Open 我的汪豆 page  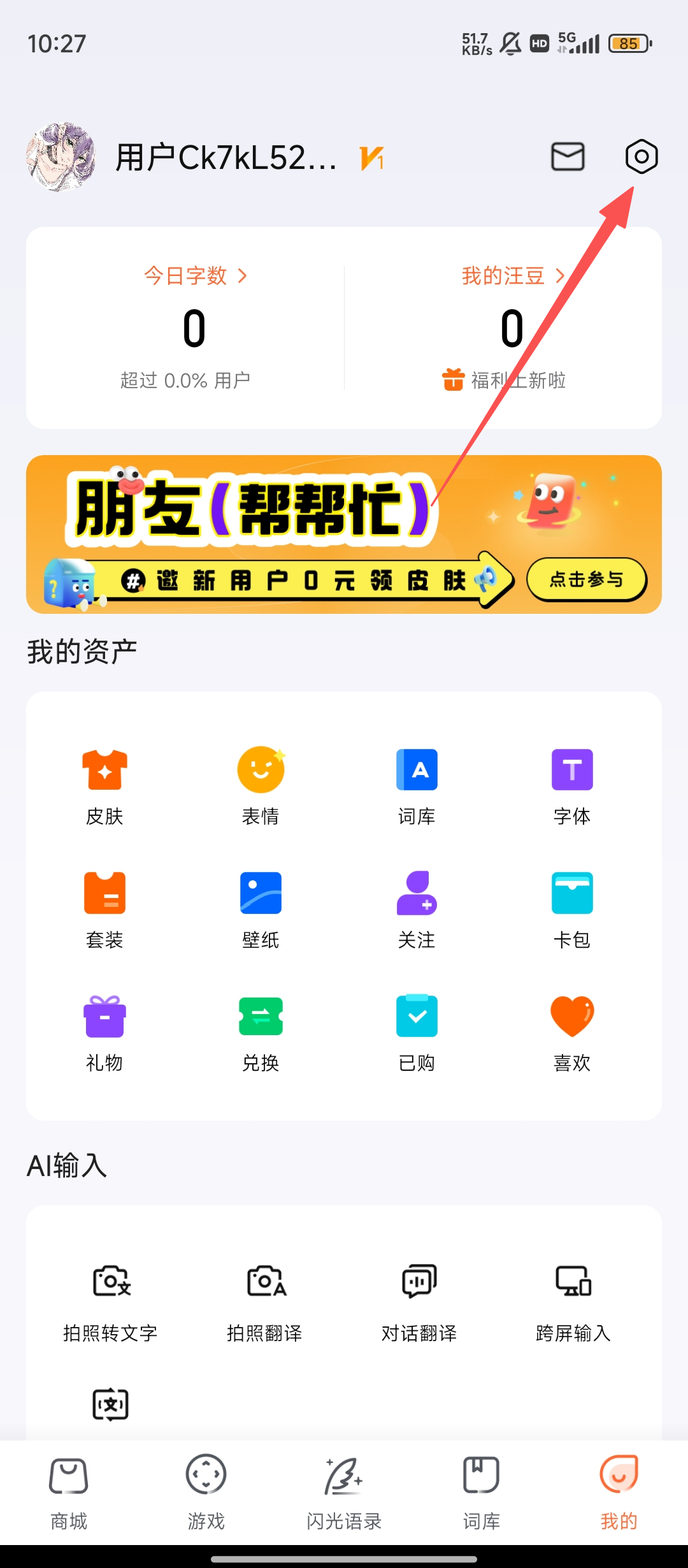512,276
